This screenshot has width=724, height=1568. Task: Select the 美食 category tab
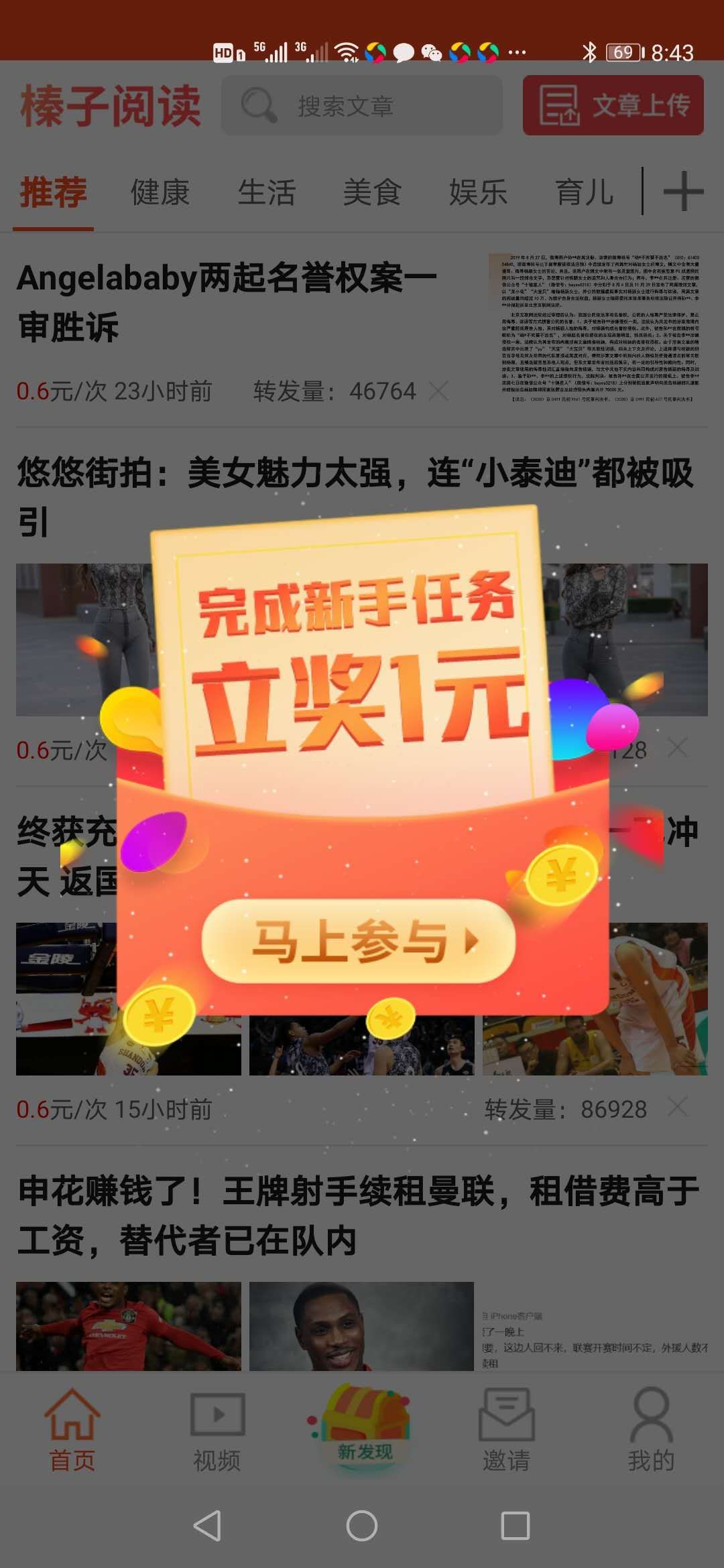coord(372,193)
